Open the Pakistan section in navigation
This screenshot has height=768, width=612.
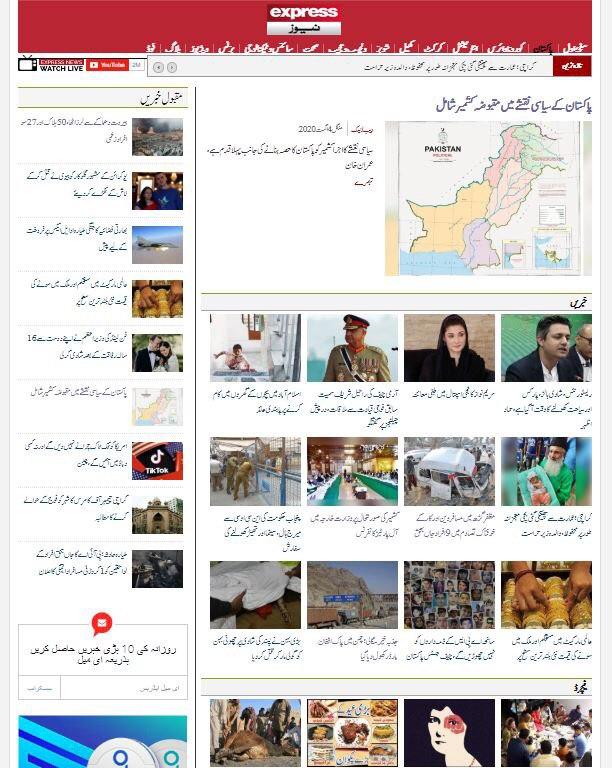pos(543,47)
